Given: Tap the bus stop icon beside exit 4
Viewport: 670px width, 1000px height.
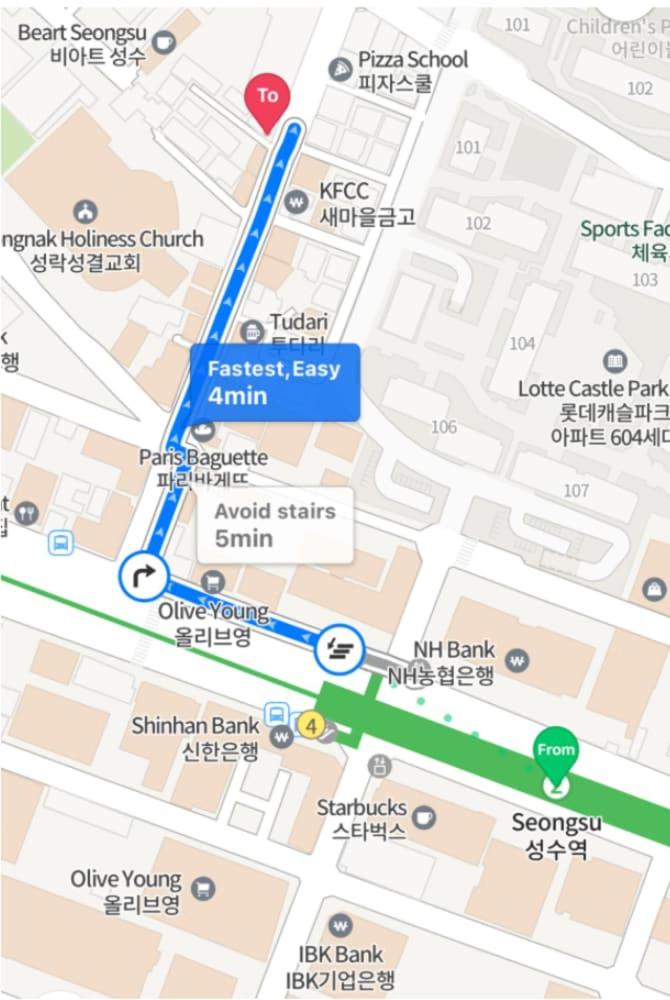Looking at the screenshot, I should (276, 714).
